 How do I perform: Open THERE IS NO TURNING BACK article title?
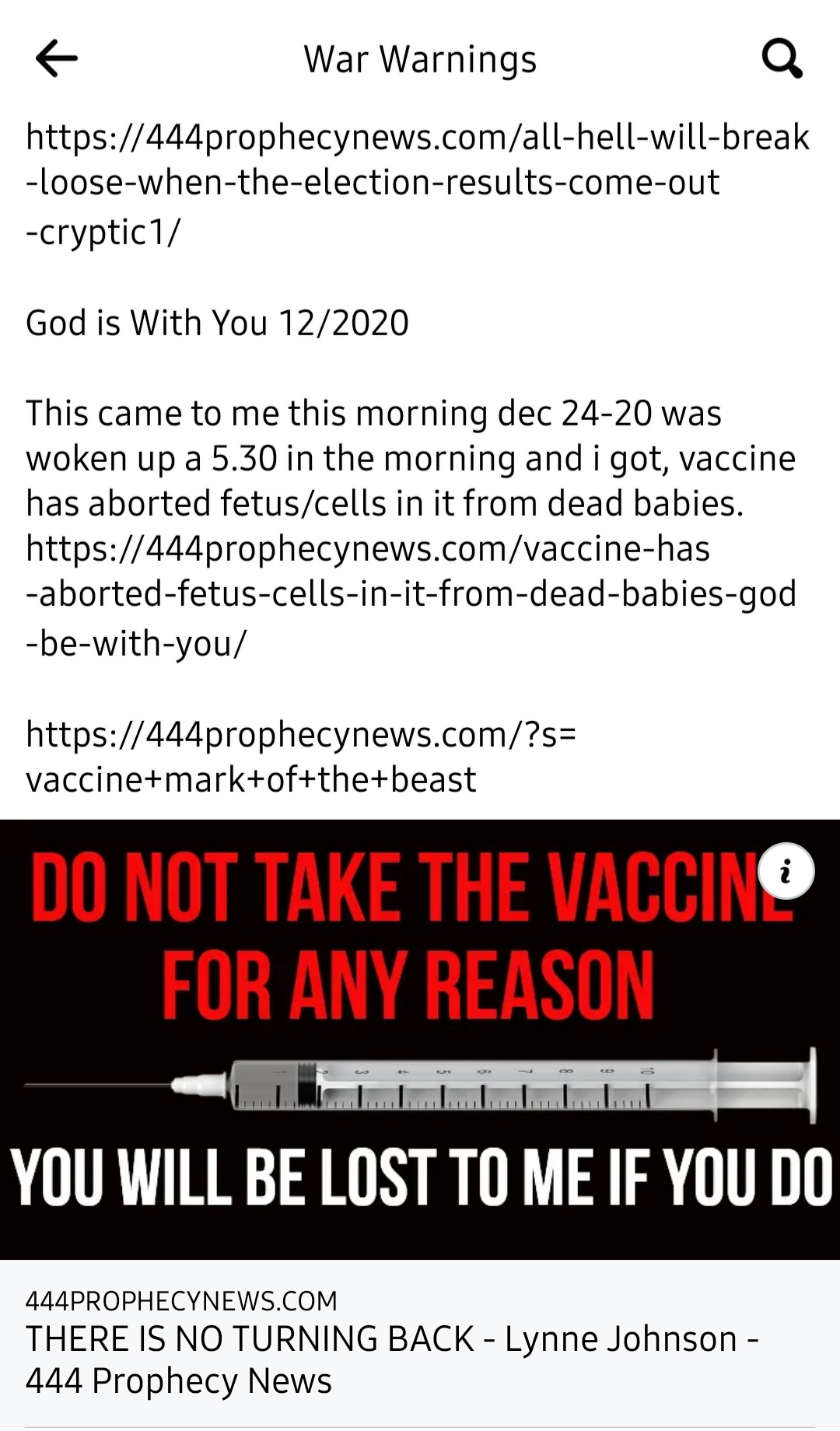tap(389, 1359)
